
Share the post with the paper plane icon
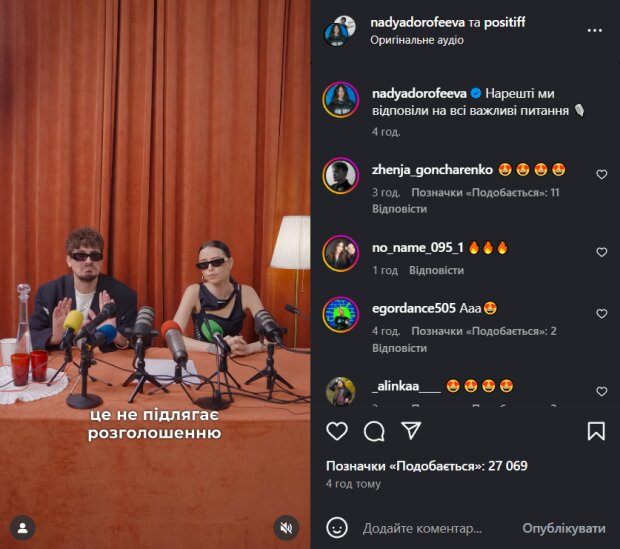[x=410, y=431]
